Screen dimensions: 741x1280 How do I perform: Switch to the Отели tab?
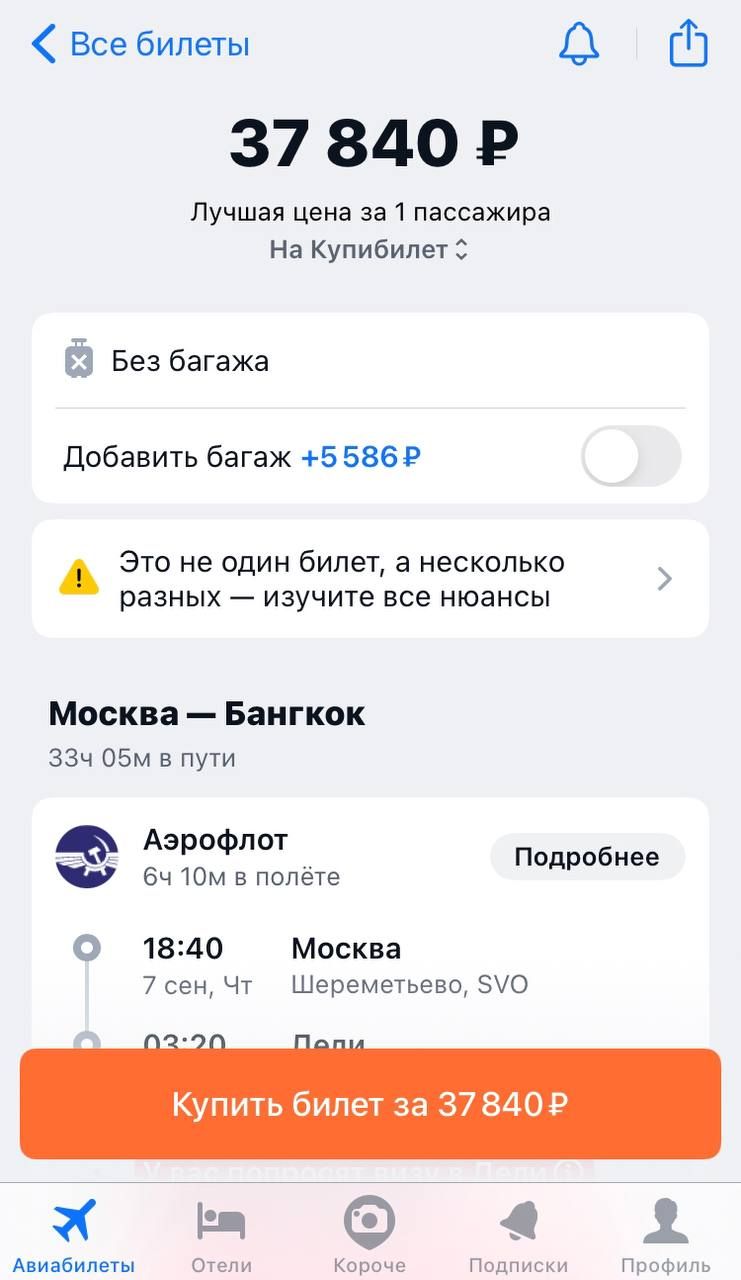click(x=221, y=1235)
